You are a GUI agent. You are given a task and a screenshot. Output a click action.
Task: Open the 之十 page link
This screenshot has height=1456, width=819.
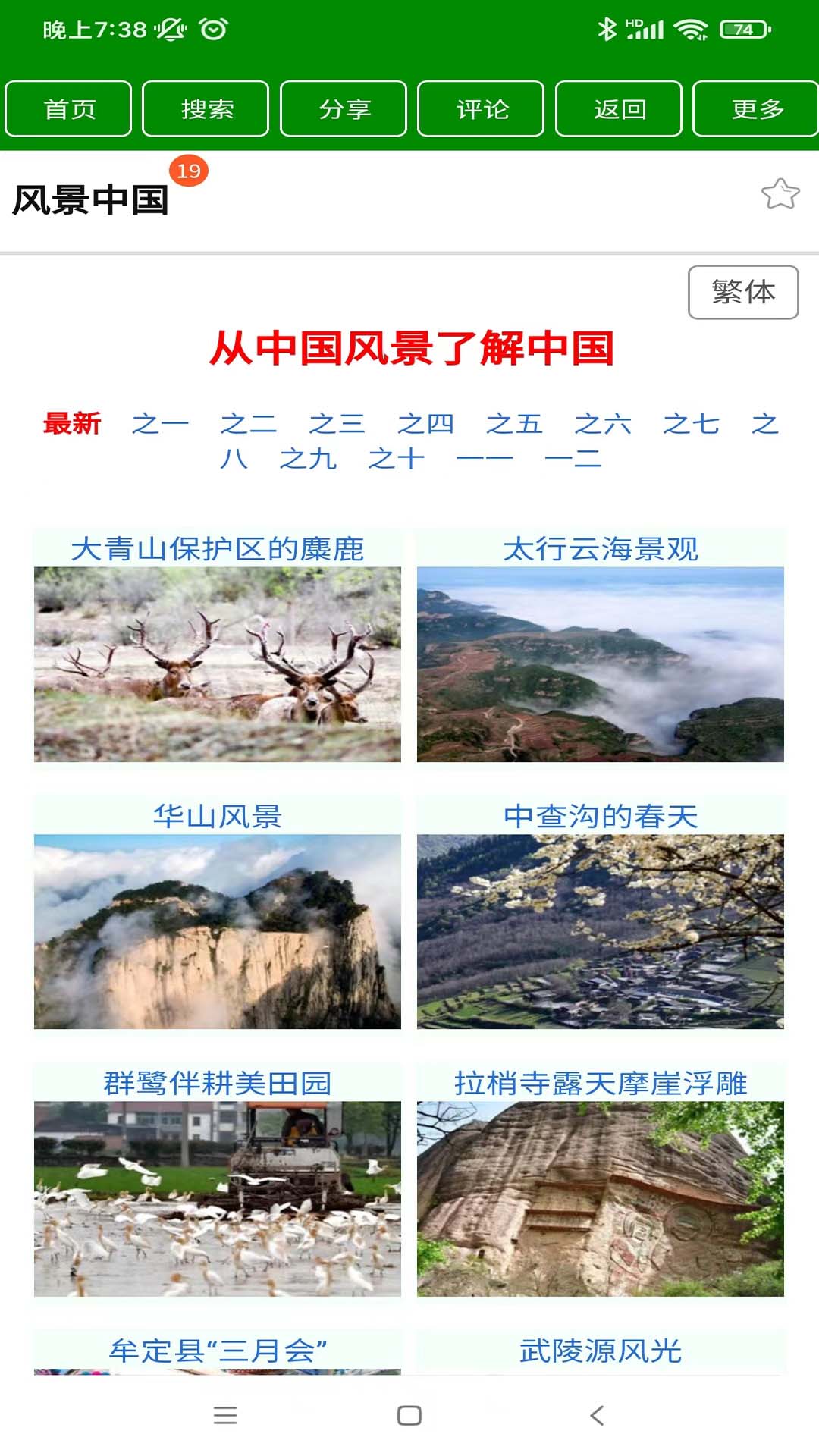pos(396,459)
